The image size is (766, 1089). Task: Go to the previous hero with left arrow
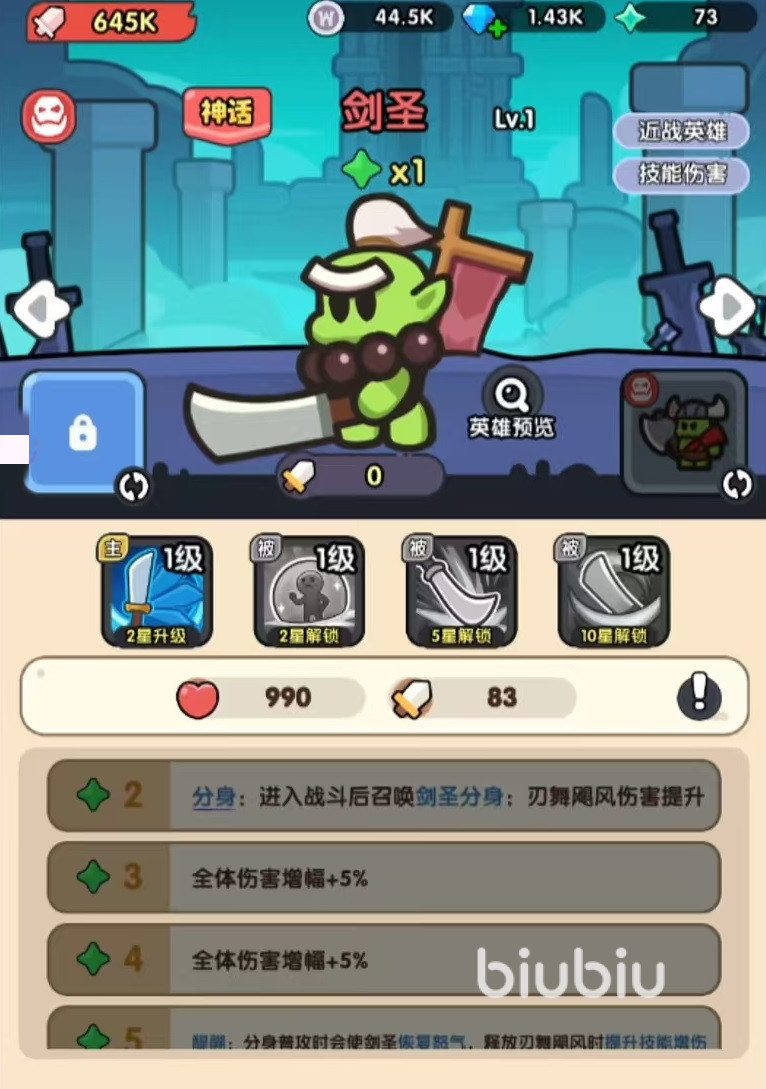click(40, 311)
